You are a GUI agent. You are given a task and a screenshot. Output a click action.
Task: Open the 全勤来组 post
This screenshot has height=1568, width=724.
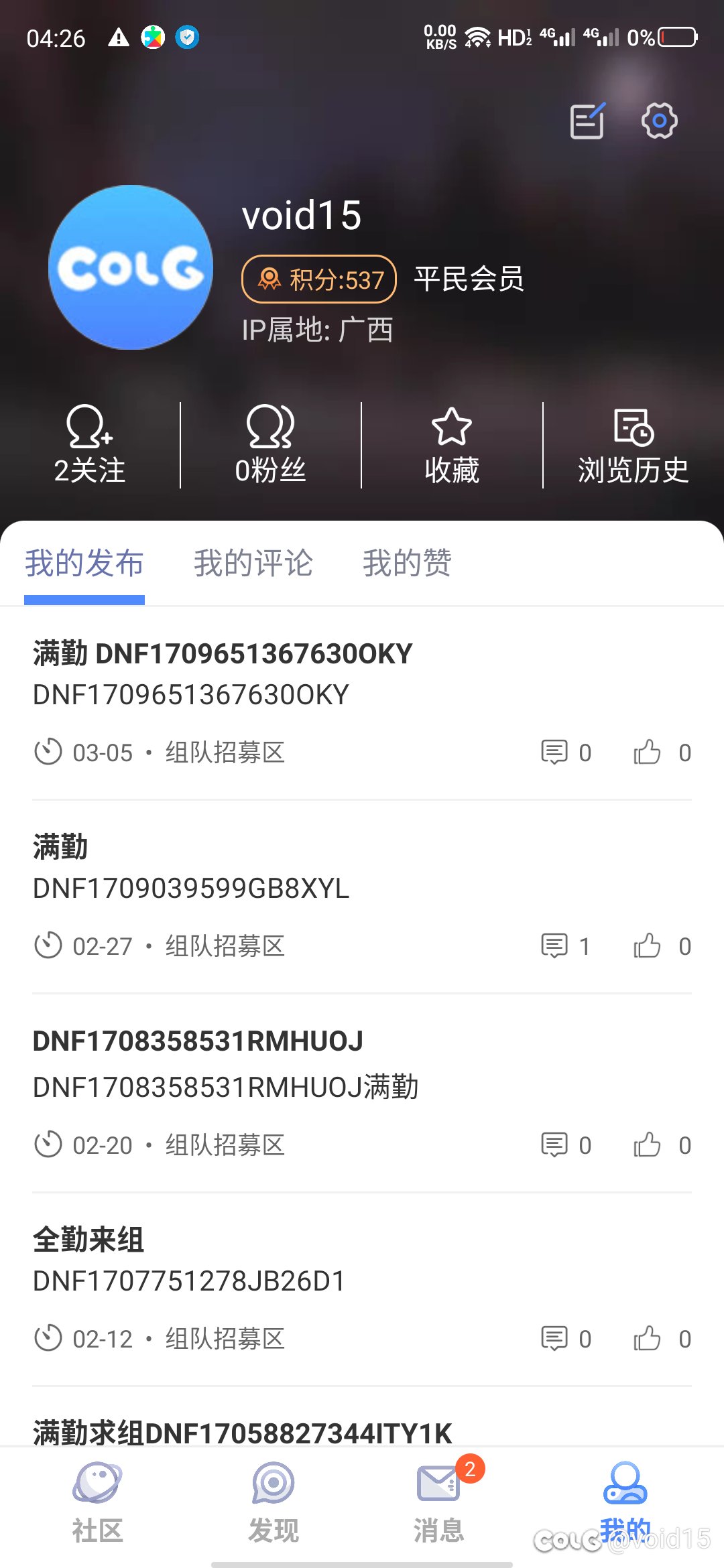[362, 1260]
